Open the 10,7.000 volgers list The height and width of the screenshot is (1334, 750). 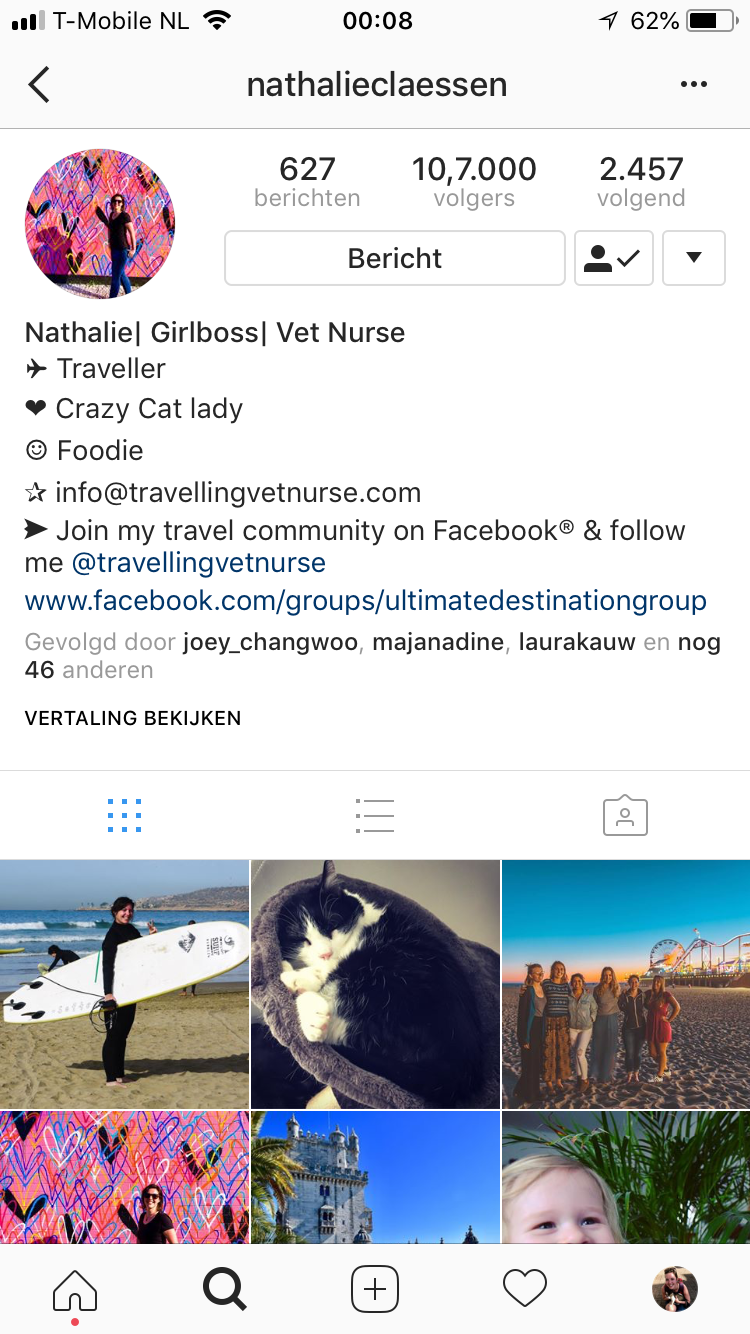pyautogui.click(x=474, y=181)
